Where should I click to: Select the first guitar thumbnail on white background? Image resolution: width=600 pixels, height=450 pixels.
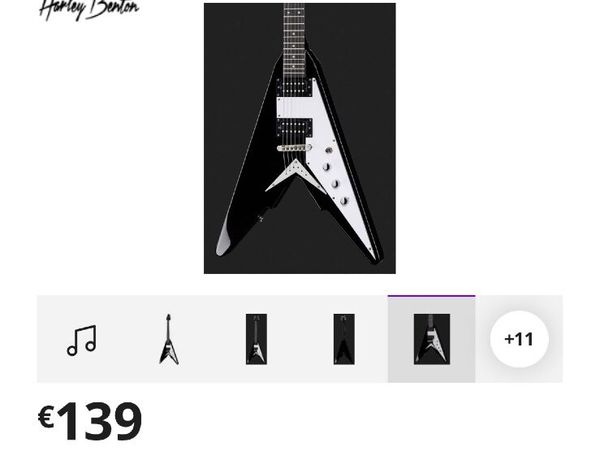point(169,339)
